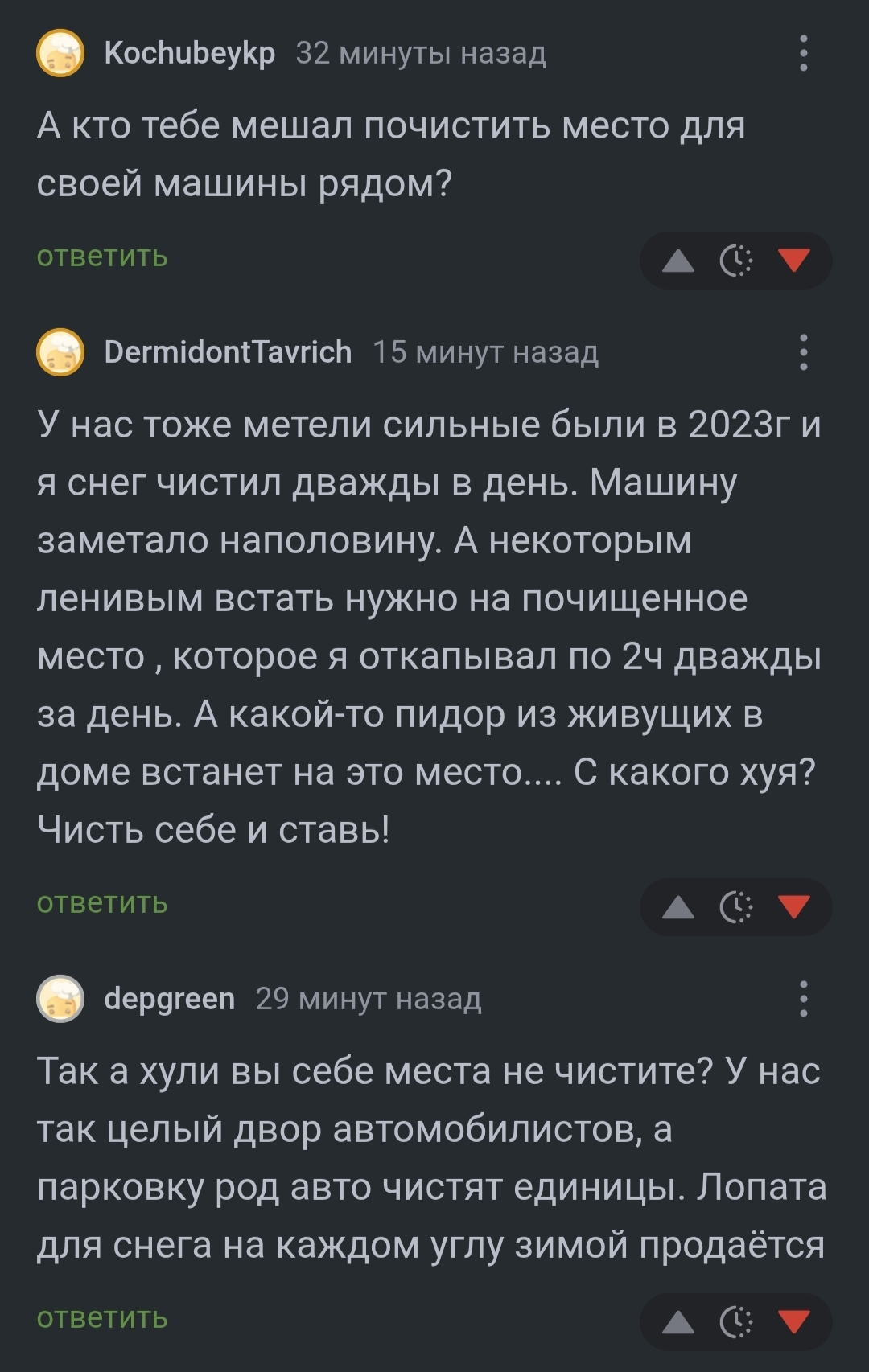Tap the rating clock icon on Kochubeykp's comment

tap(735, 261)
